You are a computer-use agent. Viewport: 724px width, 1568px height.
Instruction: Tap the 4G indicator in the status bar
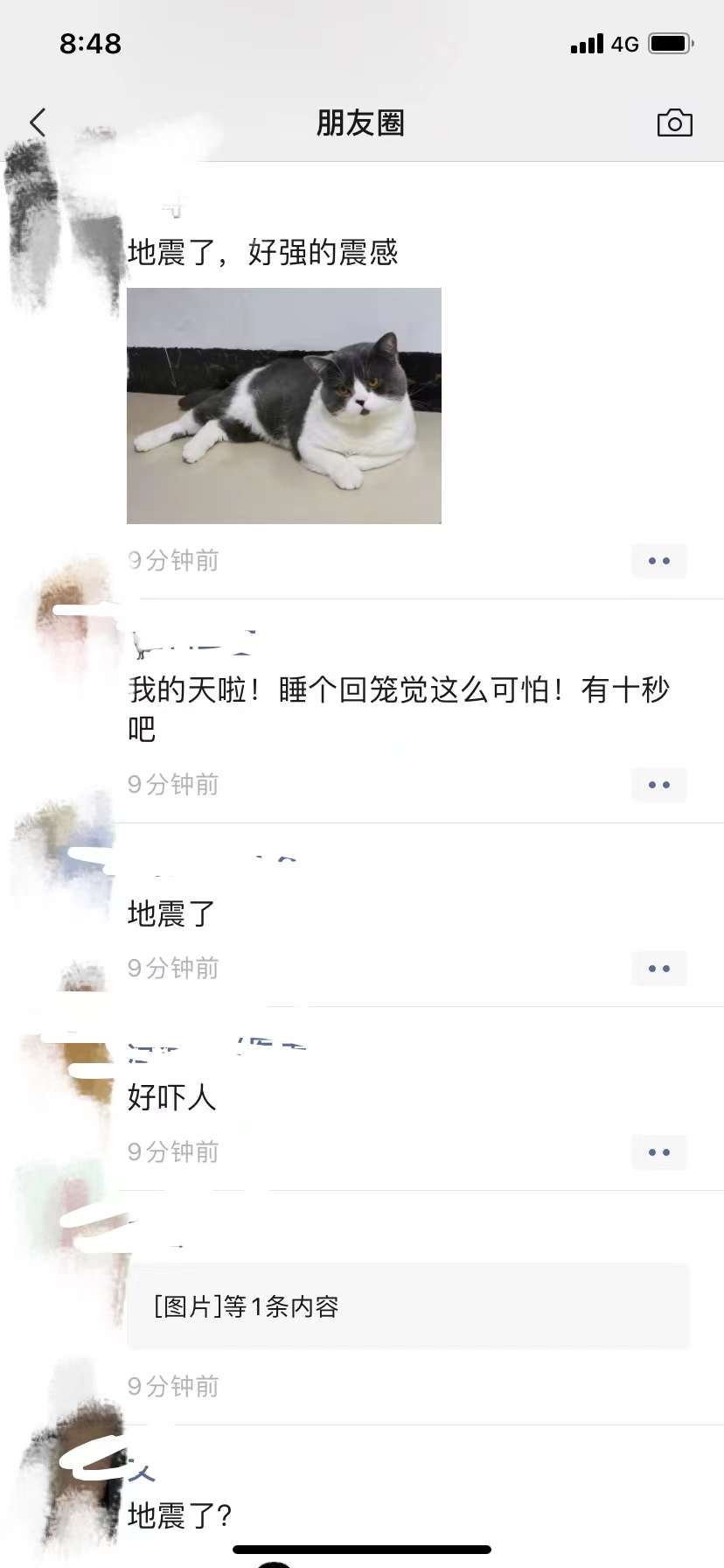(x=623, y=44)
